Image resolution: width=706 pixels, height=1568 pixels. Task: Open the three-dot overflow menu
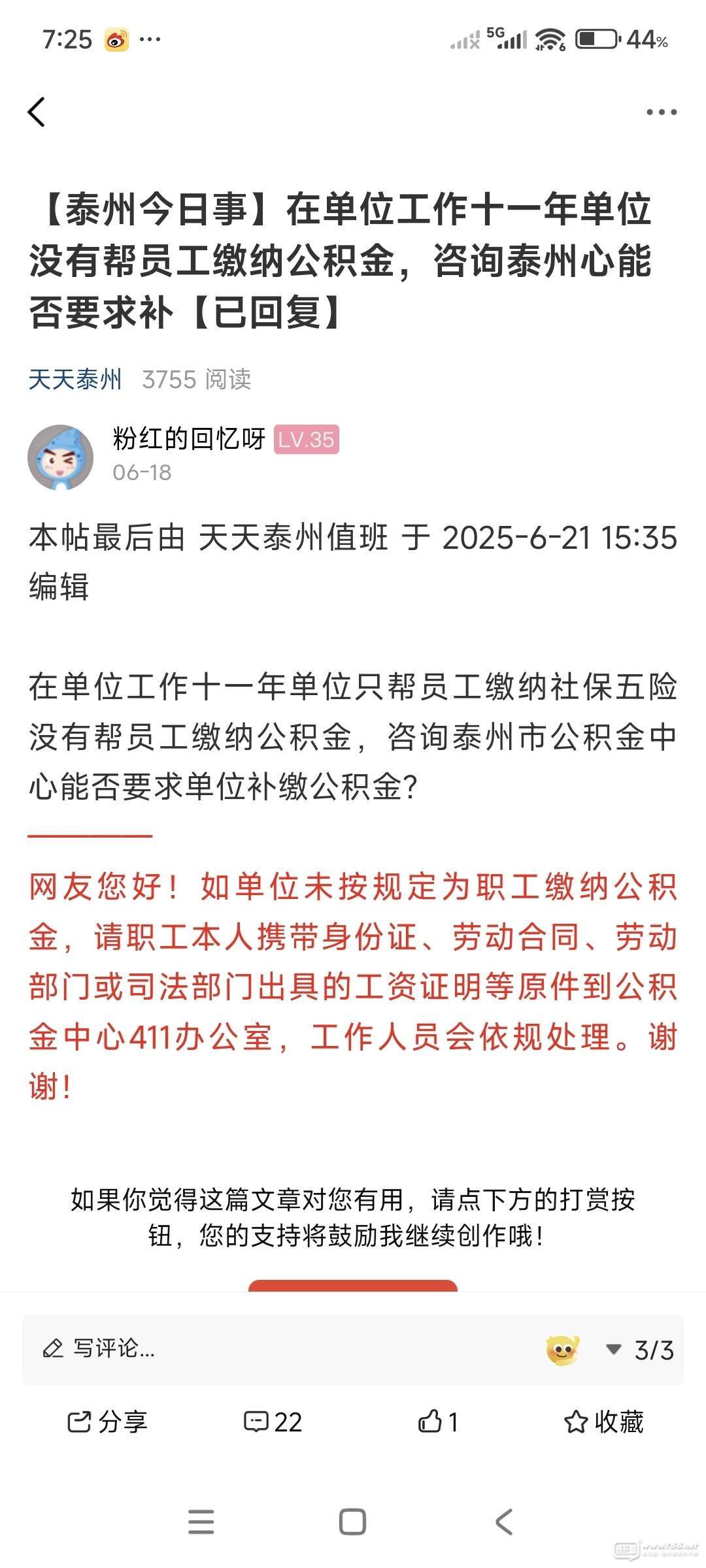coord(661,112)
